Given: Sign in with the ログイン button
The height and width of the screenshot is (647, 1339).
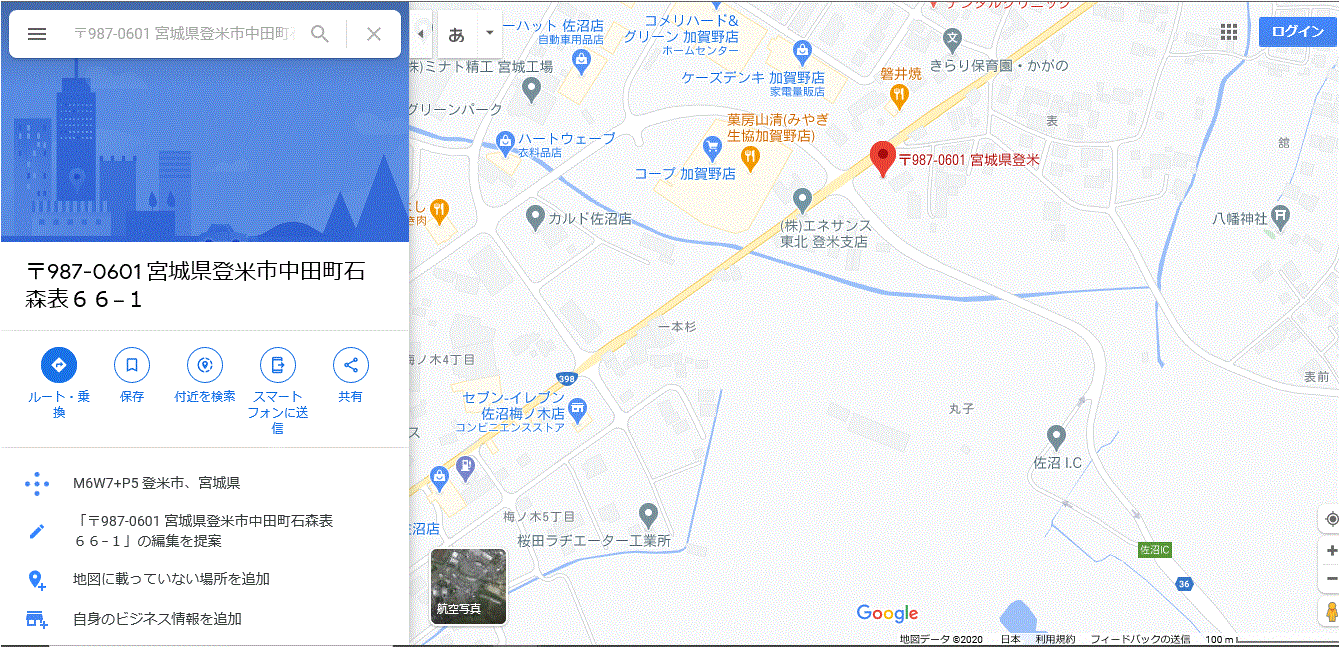Looking at the screenshot, I should pos(1297,32).
